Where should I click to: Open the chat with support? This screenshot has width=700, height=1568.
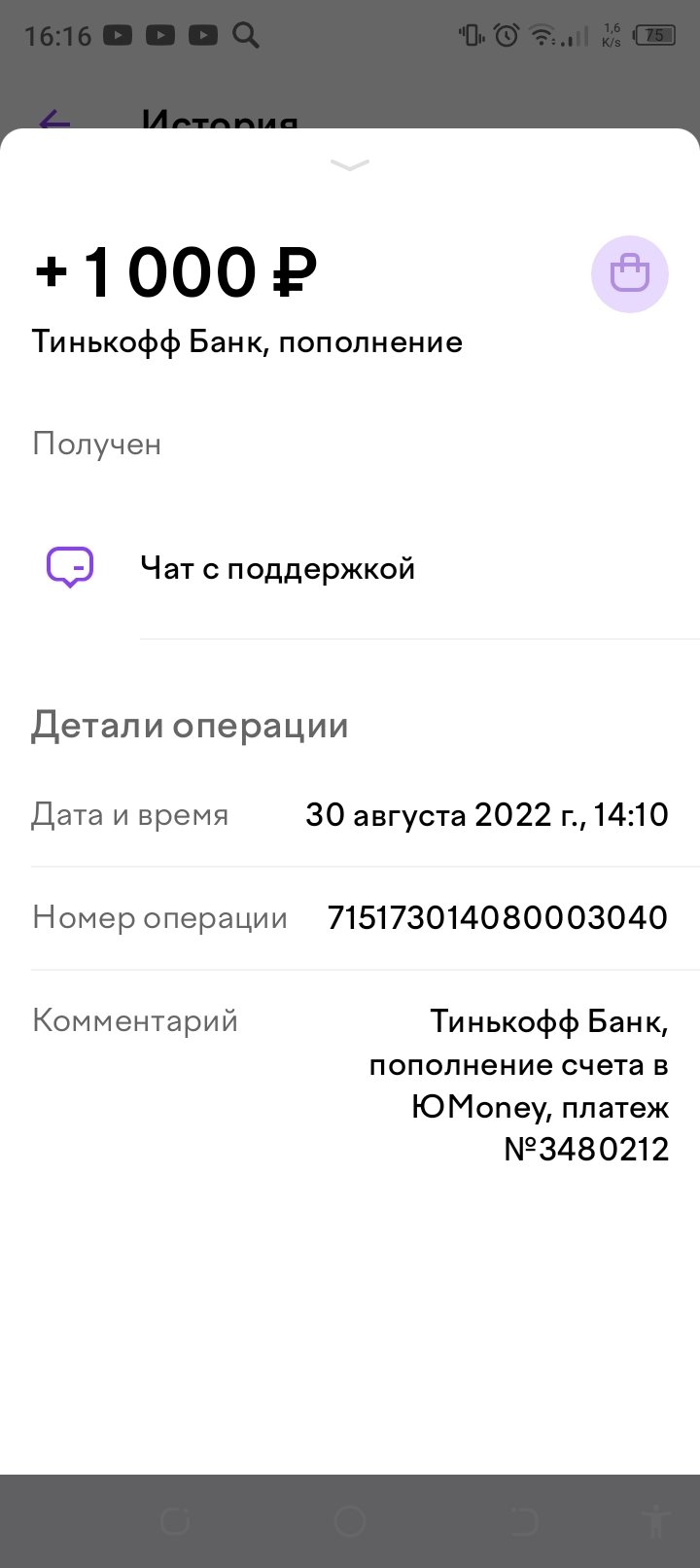[277, 568]
